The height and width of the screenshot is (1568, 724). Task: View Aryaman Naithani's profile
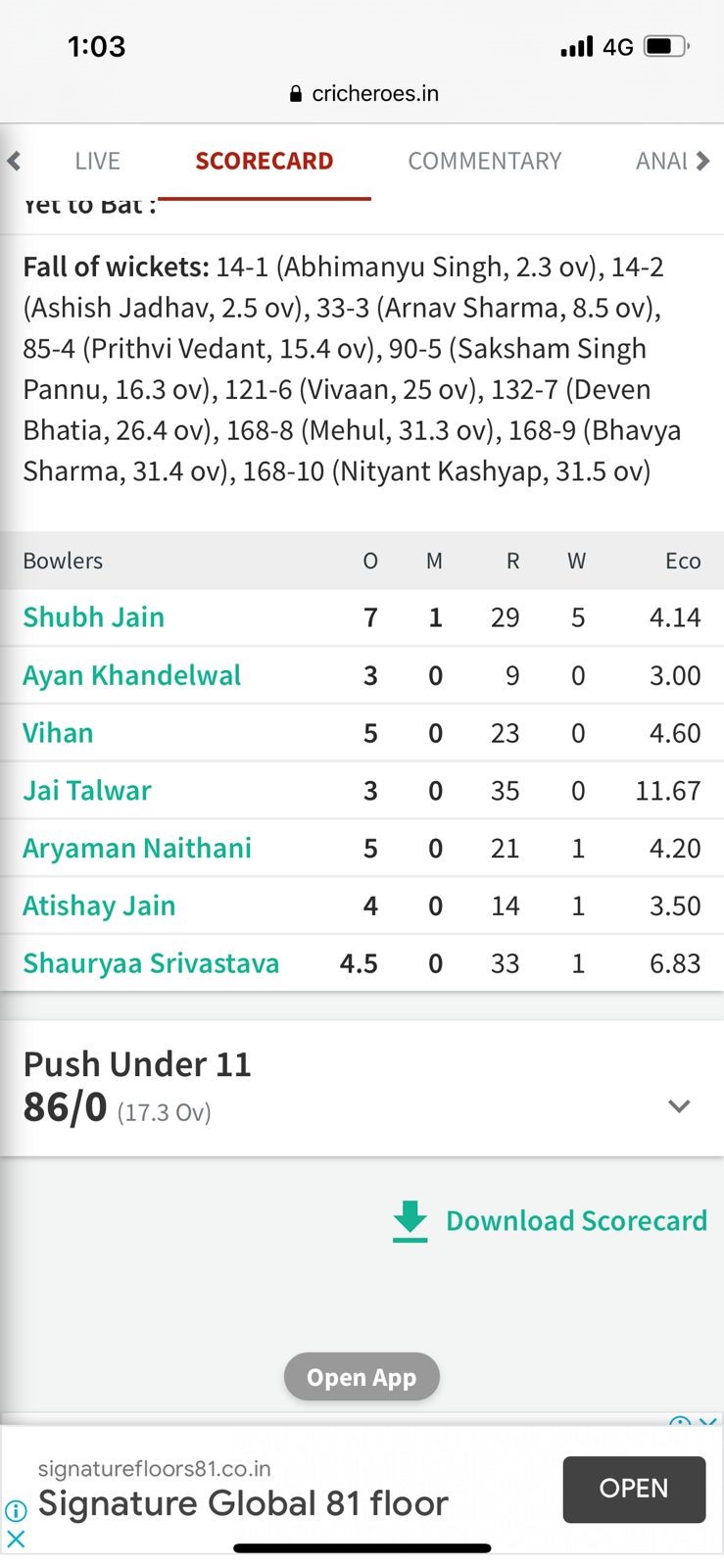tap(137, 849)
